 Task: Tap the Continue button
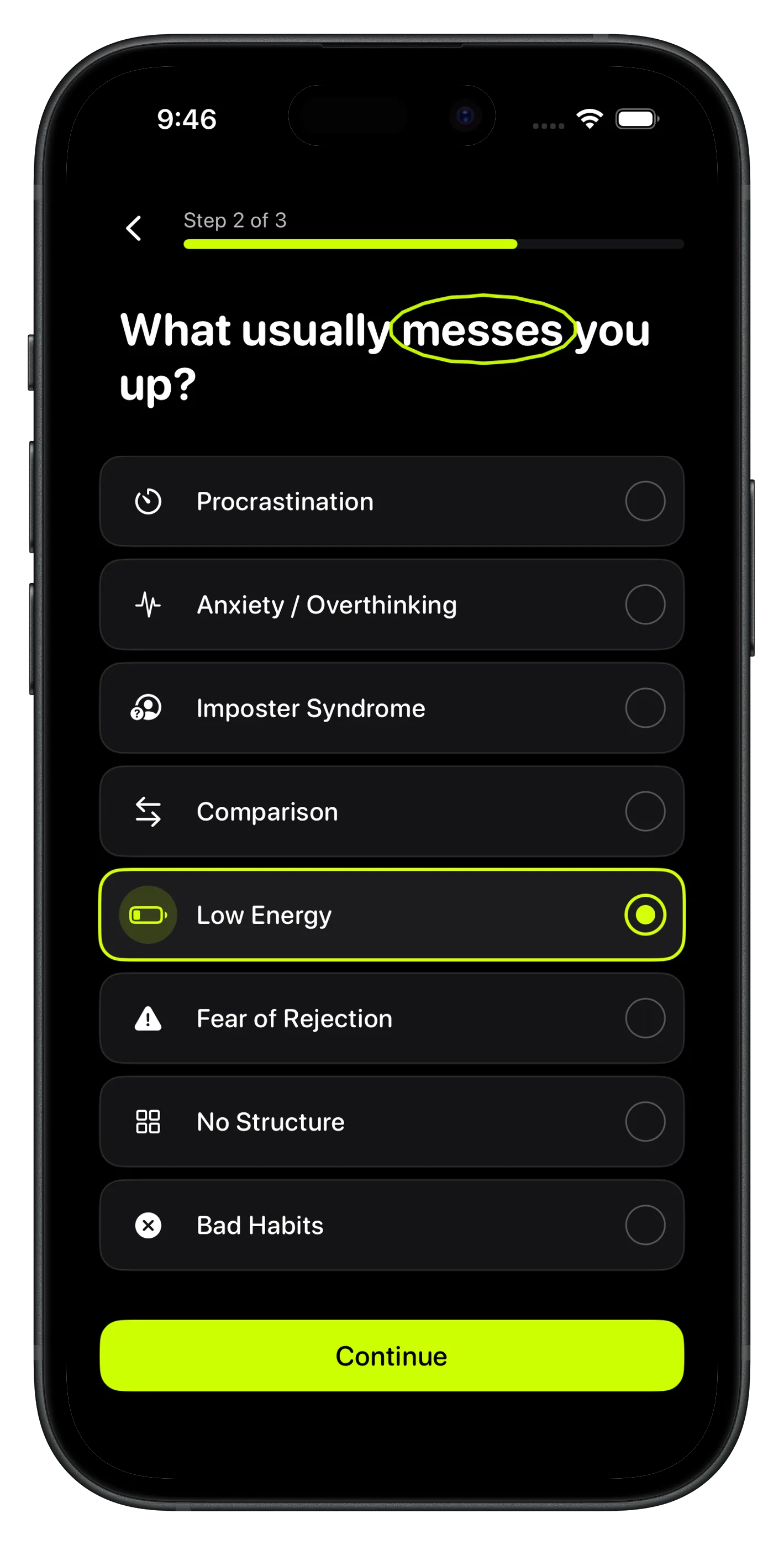391,1356
